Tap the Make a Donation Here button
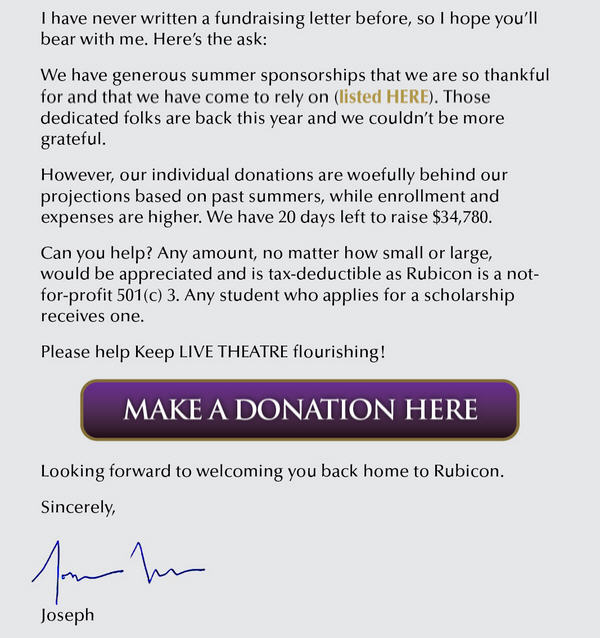The image size is (600, 638). pos(300,409)
